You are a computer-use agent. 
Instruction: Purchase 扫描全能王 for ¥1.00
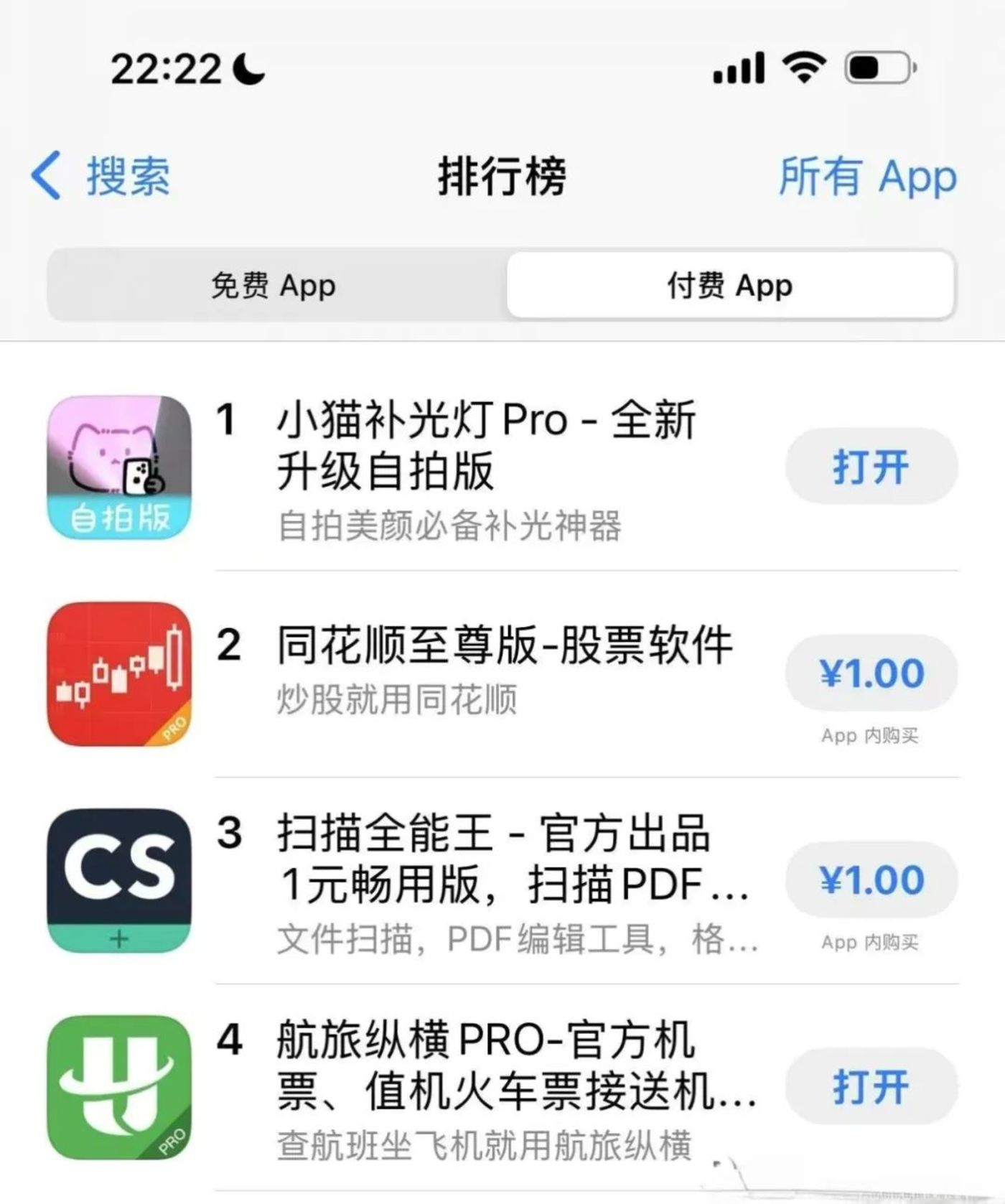(x=871, y=880)
